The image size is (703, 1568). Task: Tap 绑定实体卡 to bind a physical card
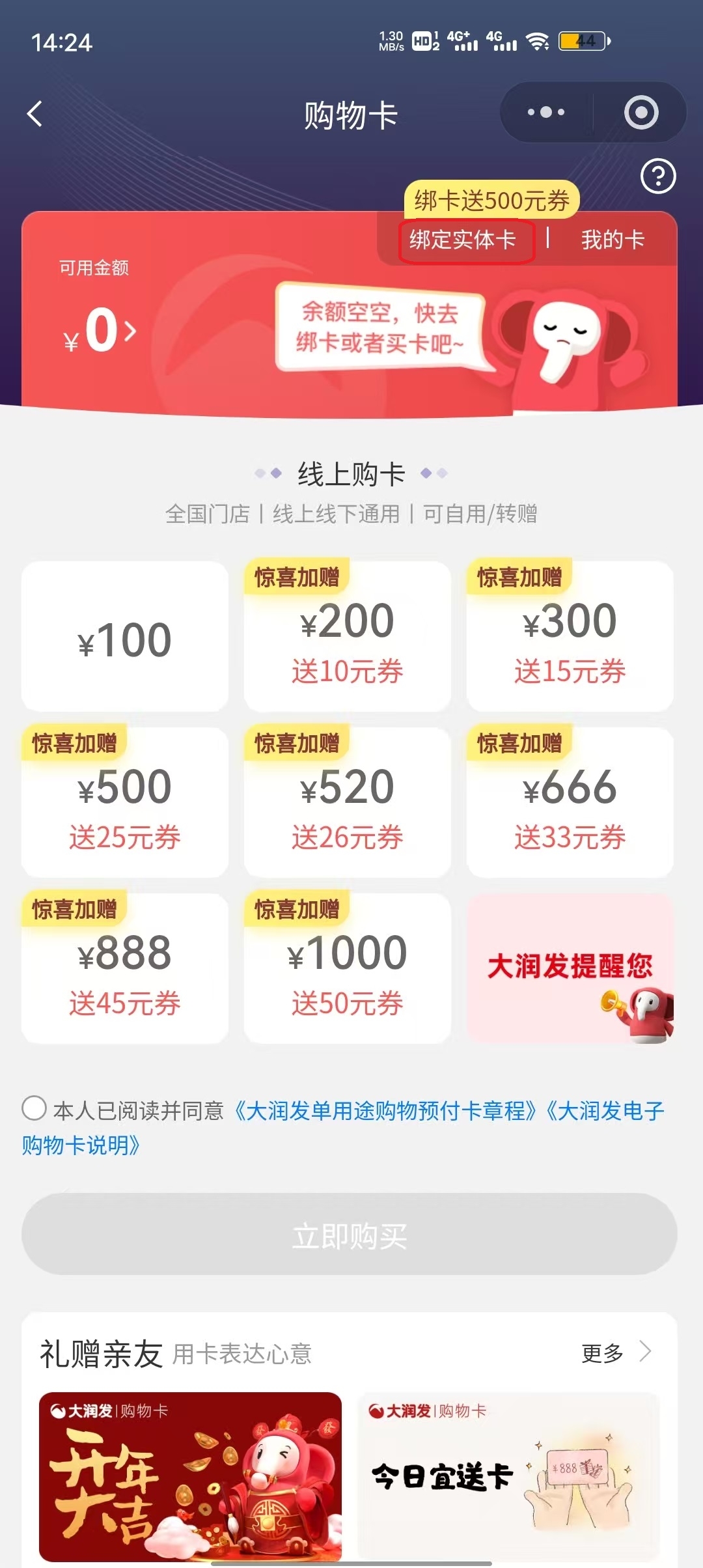[463, 240]
